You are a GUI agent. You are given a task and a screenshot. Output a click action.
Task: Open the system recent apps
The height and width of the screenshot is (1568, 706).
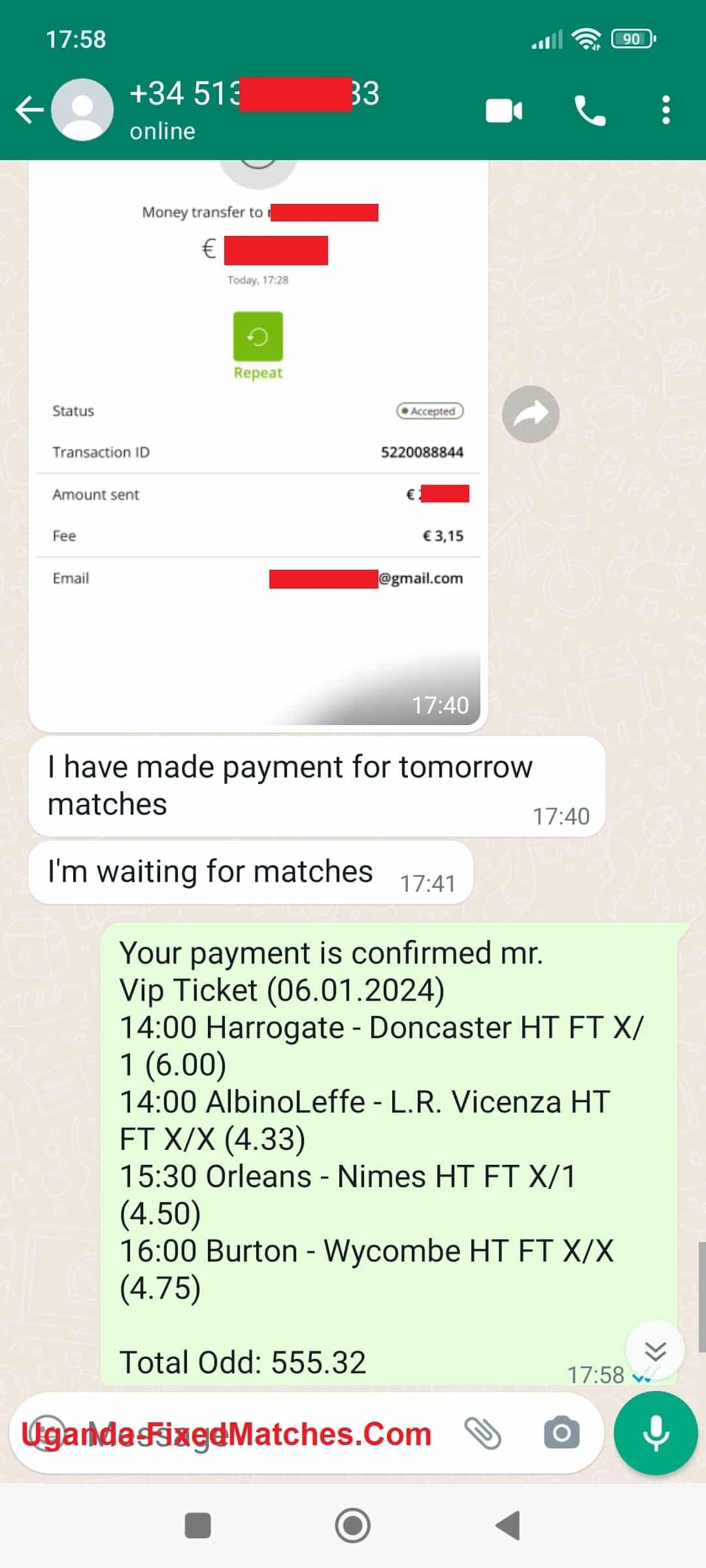point(197,1526)
